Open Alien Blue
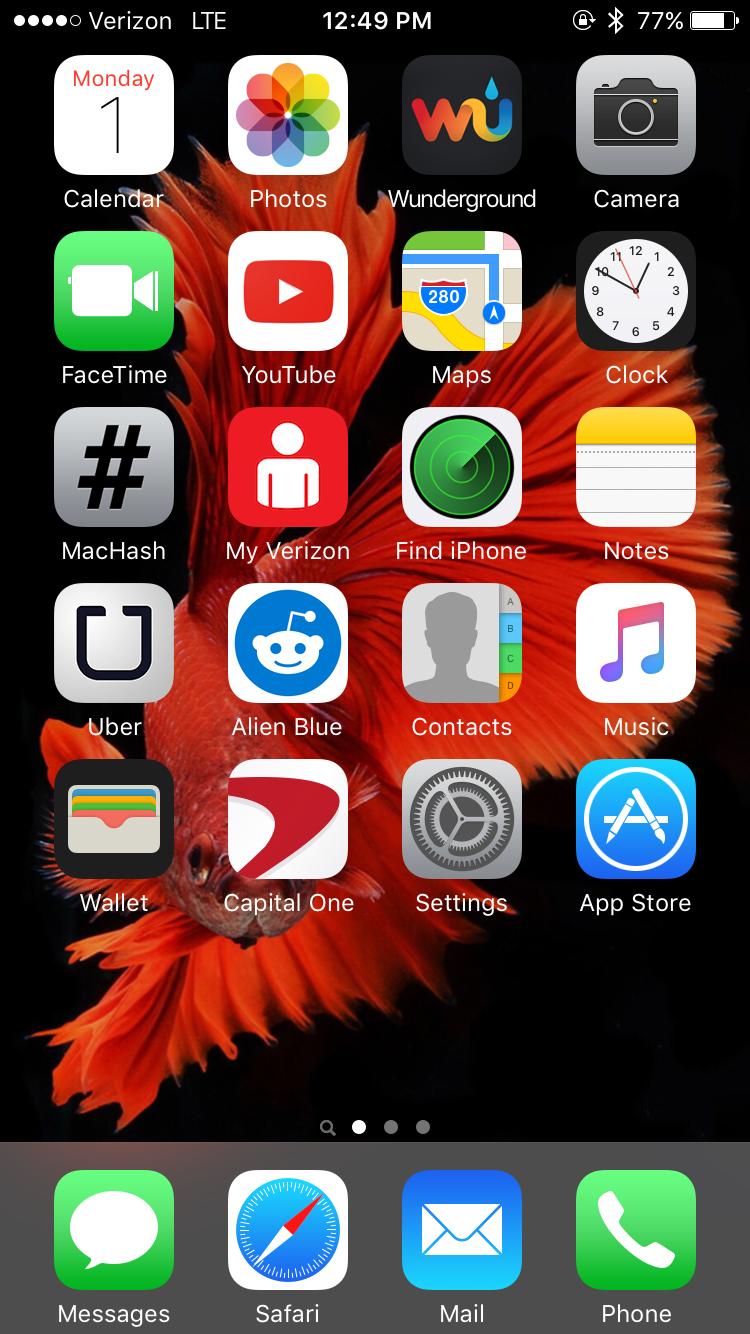Screen dimensions: 750x1334 click(288, 644)
